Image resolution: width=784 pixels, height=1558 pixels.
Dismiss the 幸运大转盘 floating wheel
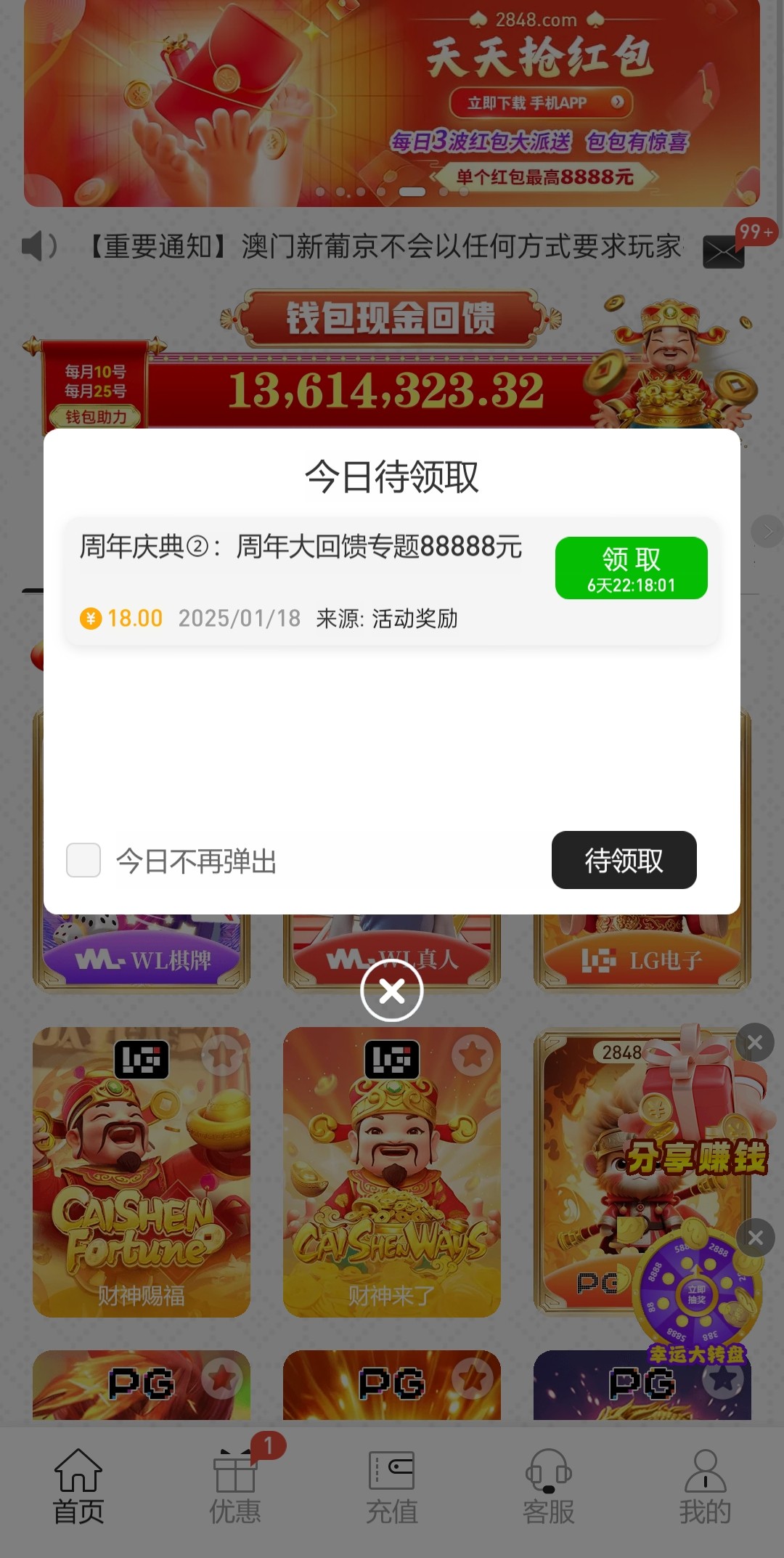click(x=755, y=1237)
